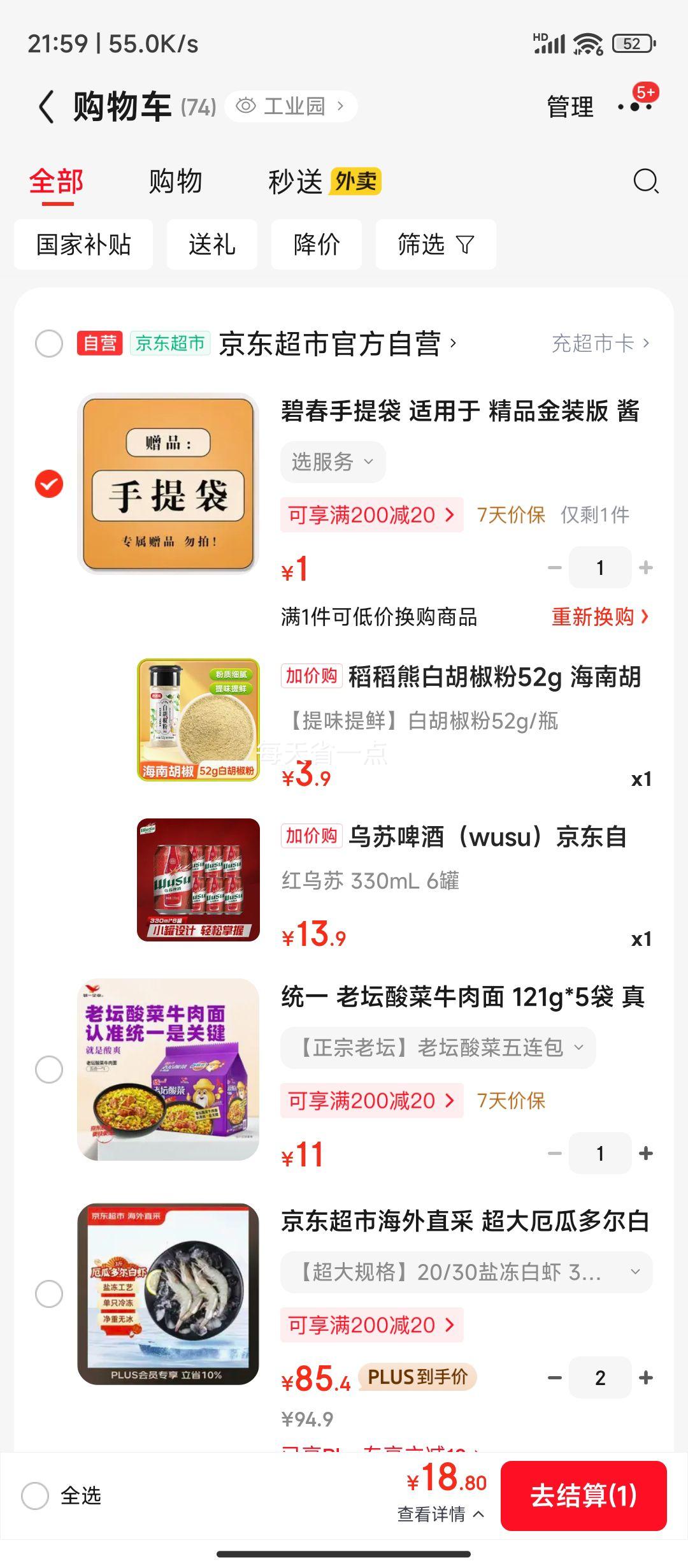Viewport: 688px width, 1568px height.
Task: Open 充超市卡 recharge link
Action: coord(598,344)
